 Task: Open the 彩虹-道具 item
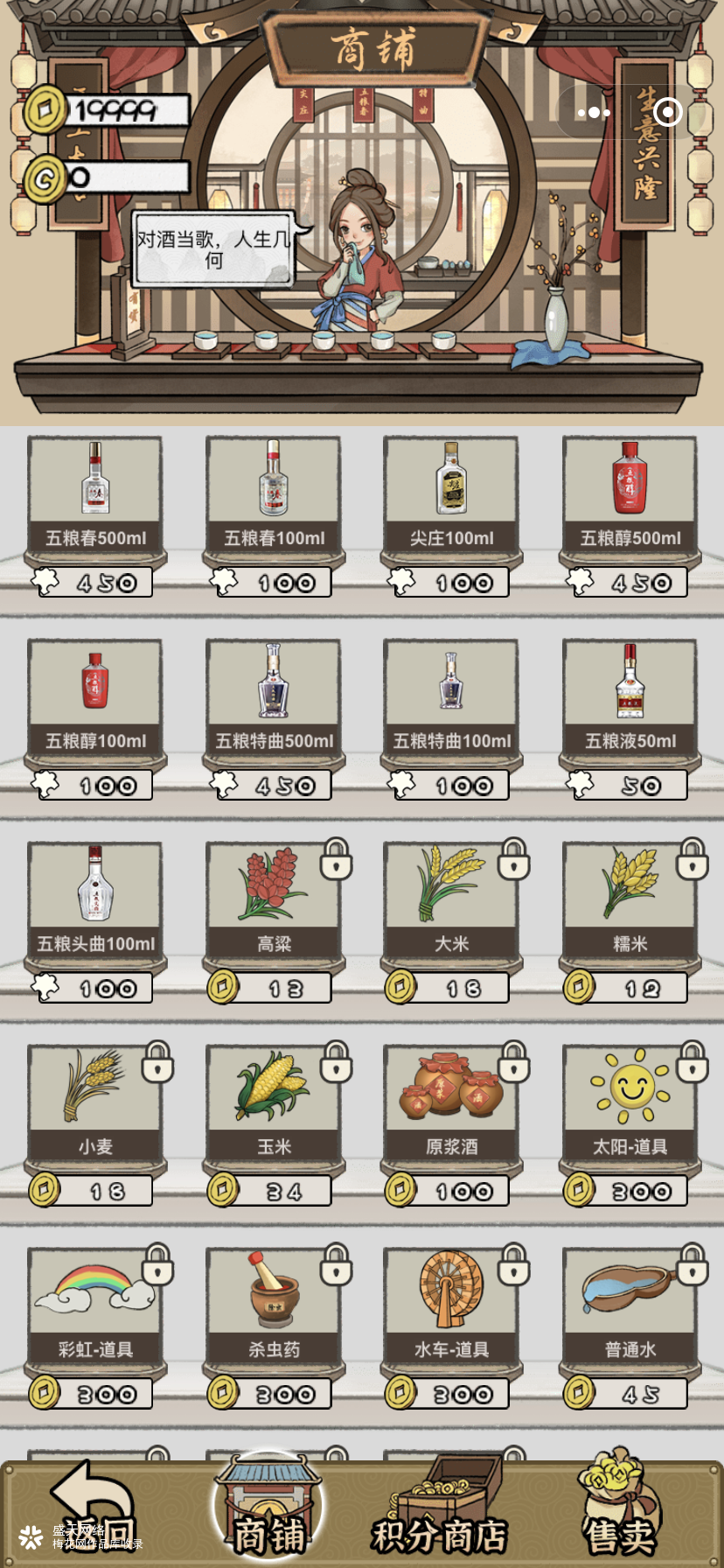click(95, 1306)
